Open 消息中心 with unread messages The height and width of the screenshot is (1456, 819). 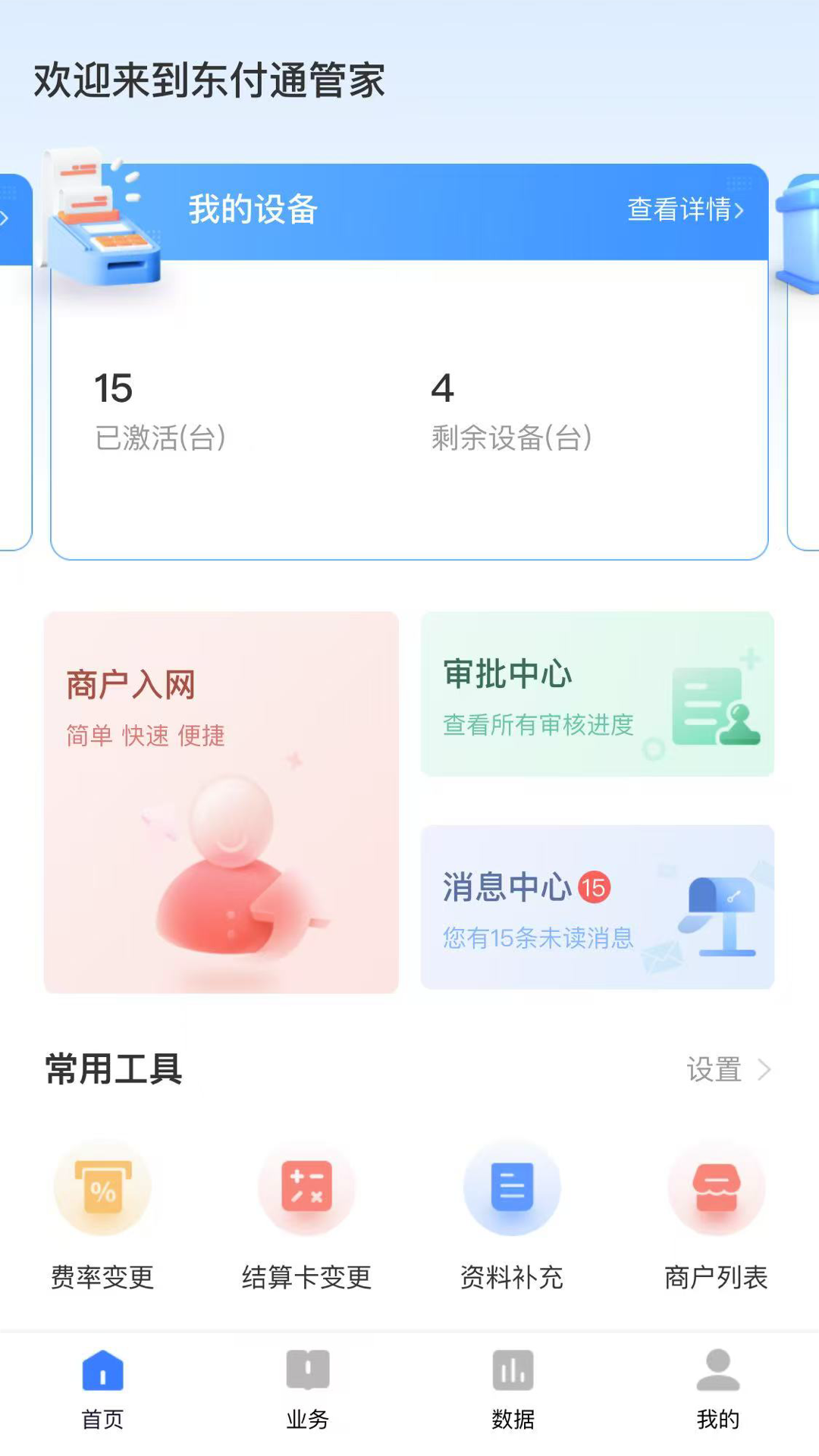(597, 907)
